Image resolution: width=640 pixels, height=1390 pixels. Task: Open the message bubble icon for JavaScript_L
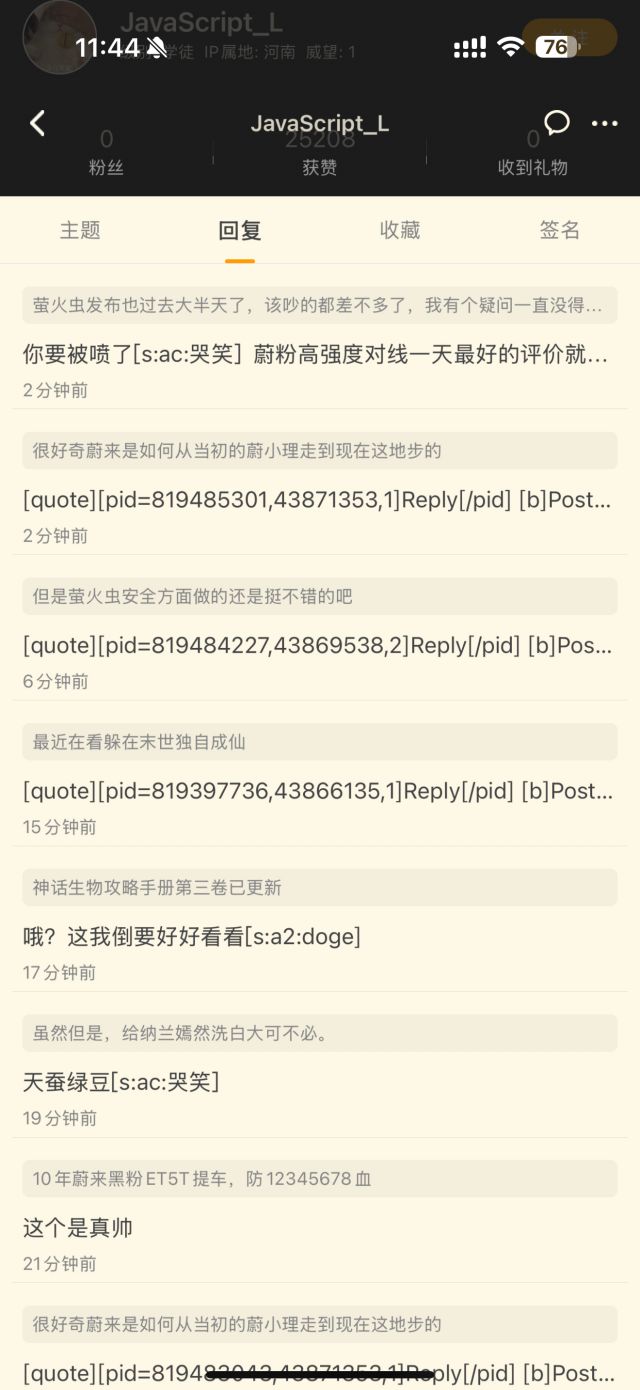point(557,123)
